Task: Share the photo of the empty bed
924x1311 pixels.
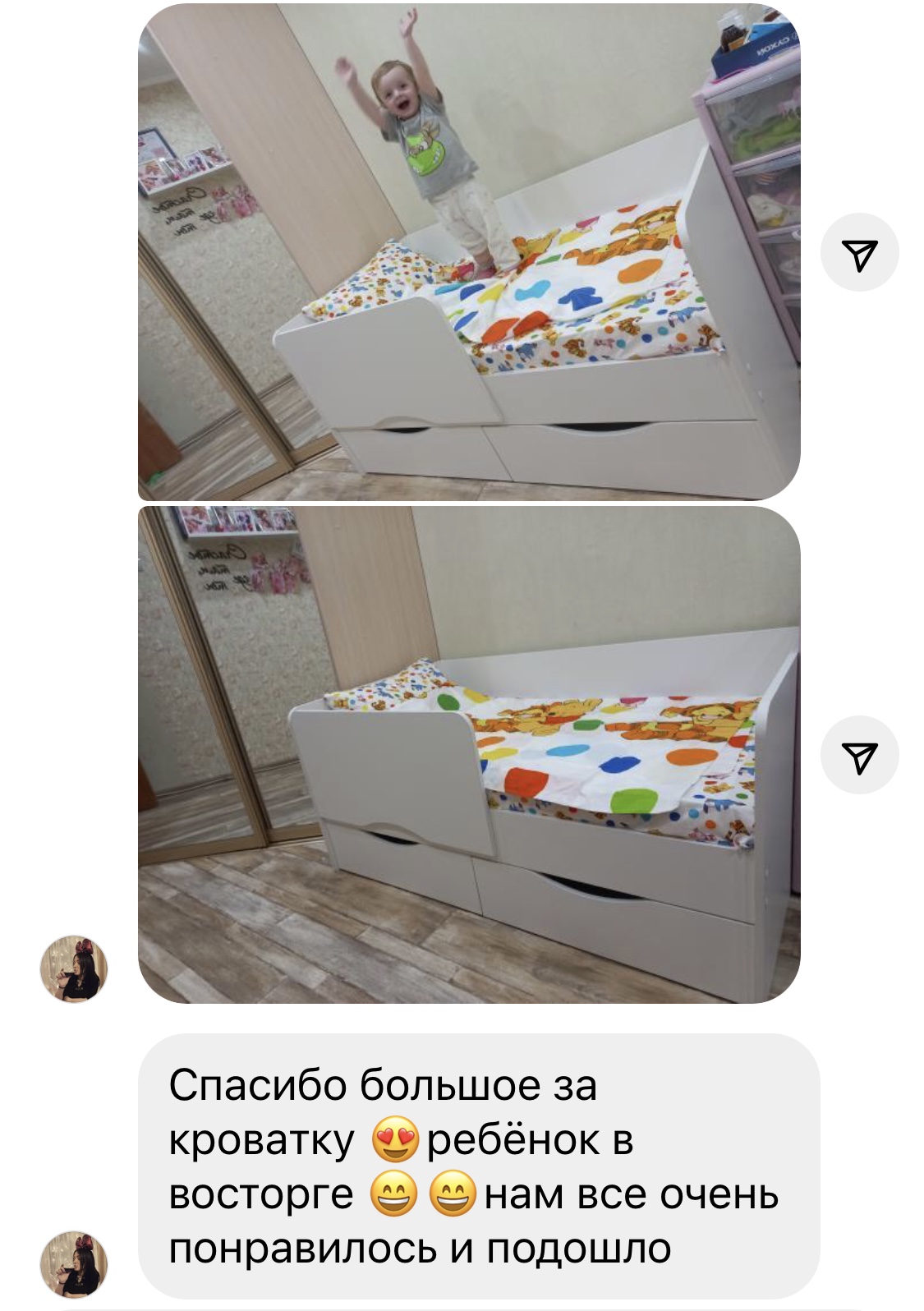Action: point(859,755)
